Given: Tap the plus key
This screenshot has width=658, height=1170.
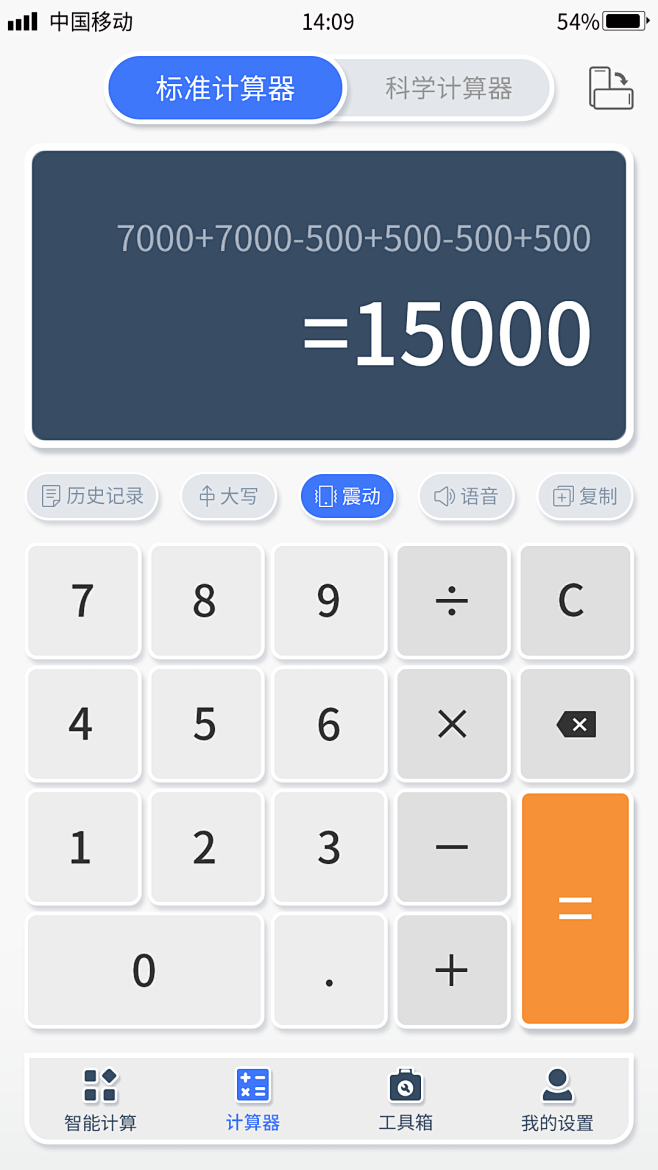Looking at the screenshot, I should tap(452, 970).
